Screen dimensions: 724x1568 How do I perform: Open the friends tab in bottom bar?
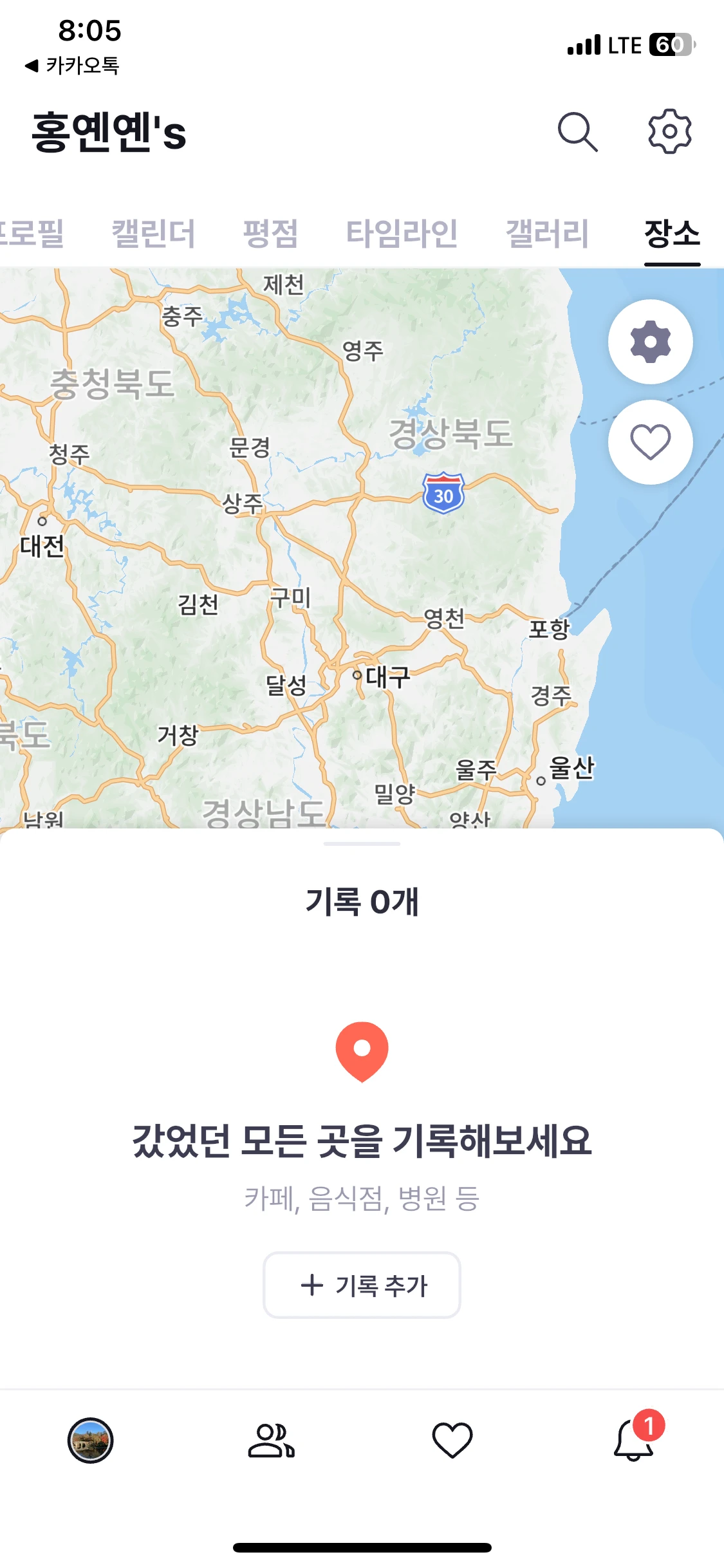pos(272,1441)
